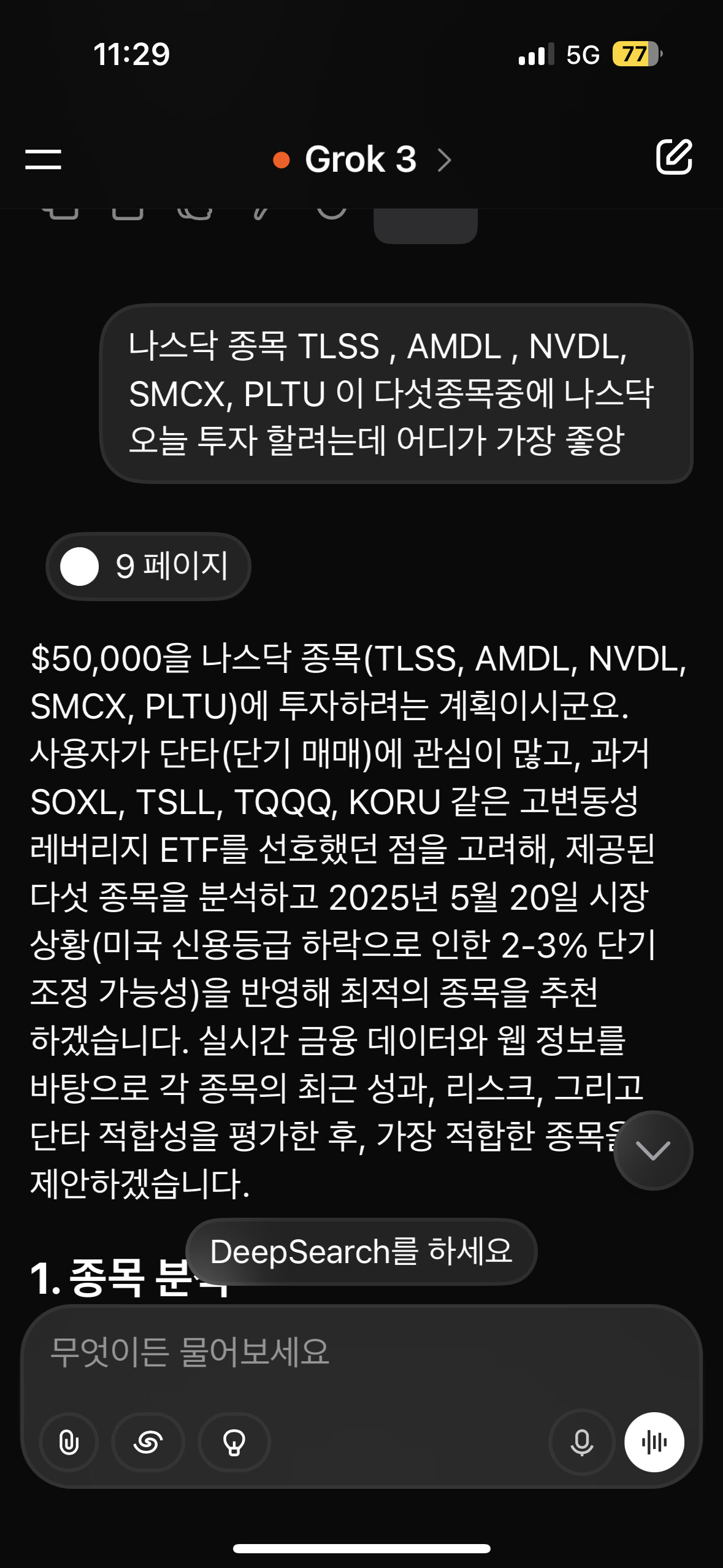This screenshot has height=1568, width=723.
Task: Turn on Think mode lightbulb icon
Action: tap(234, 1442)
